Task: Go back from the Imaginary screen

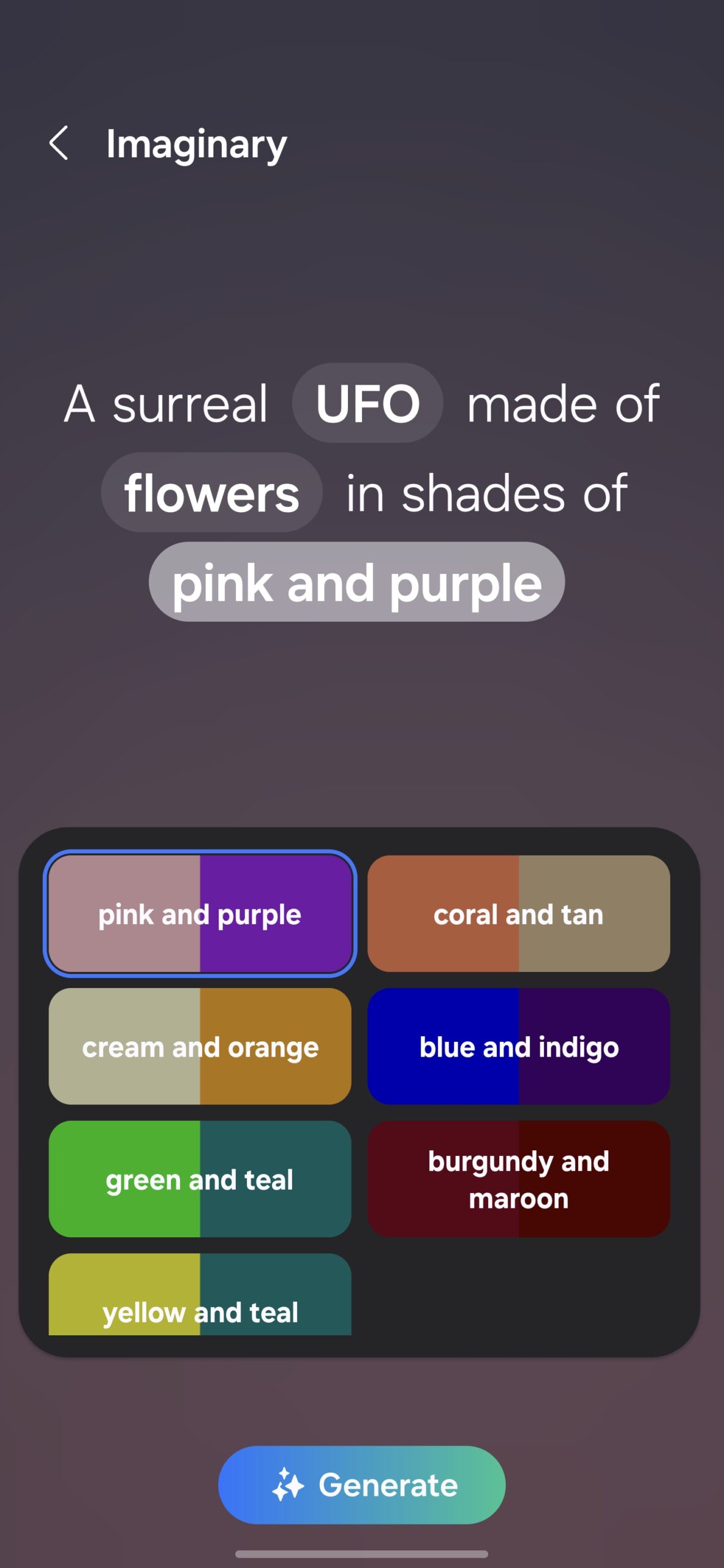Action: coord(59,143)
